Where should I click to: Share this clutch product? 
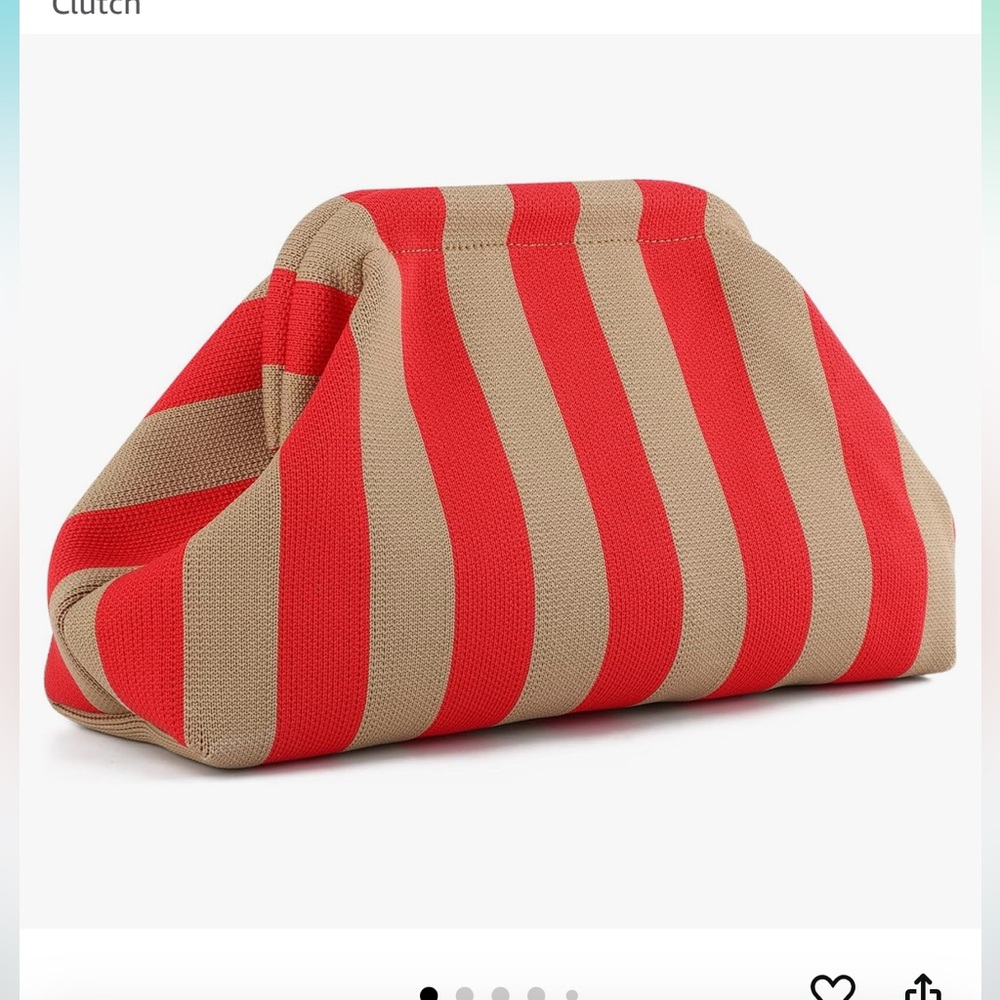pyautogui.click(x=923, y=987)
